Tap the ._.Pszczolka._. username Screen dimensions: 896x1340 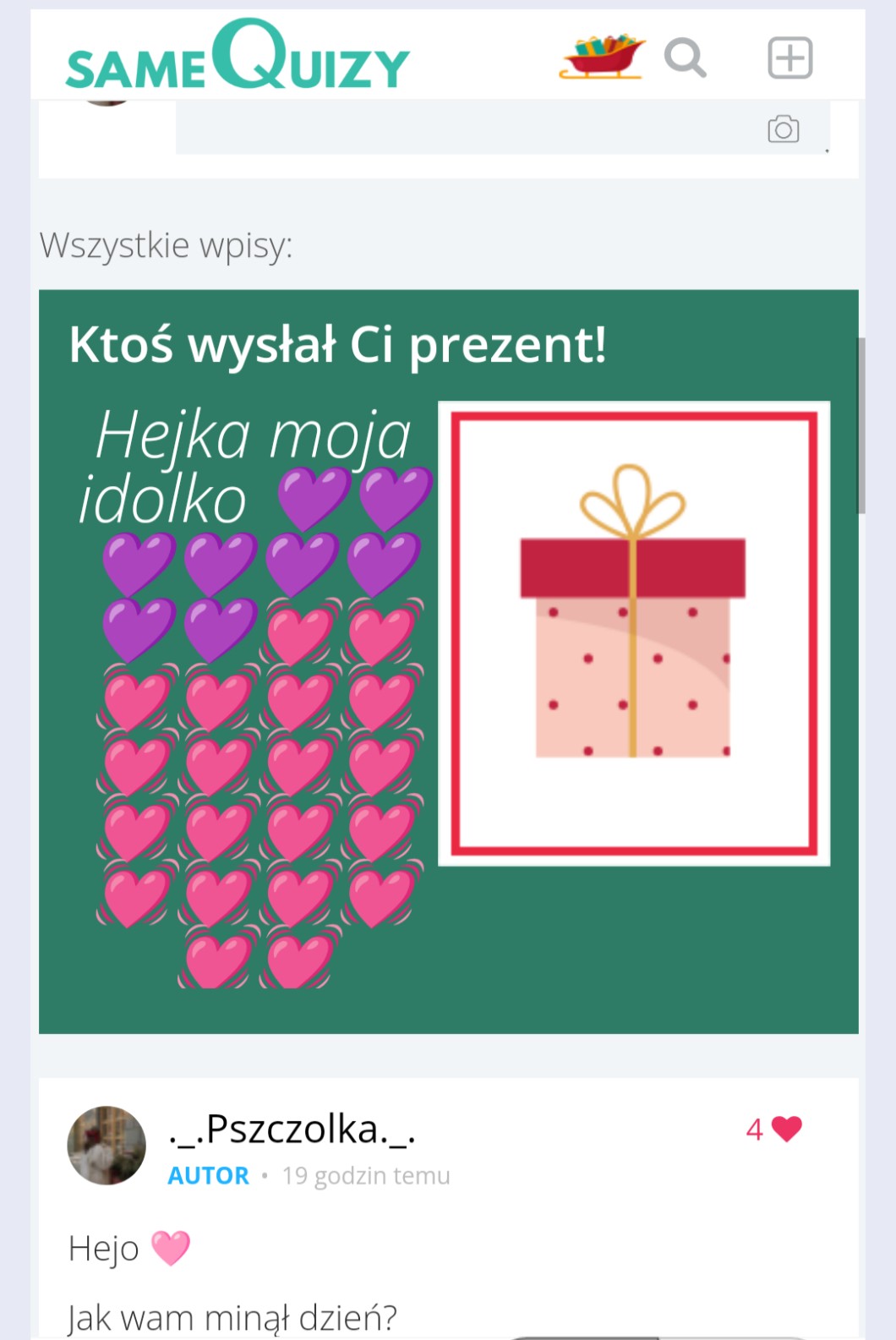coord(292,1129)
